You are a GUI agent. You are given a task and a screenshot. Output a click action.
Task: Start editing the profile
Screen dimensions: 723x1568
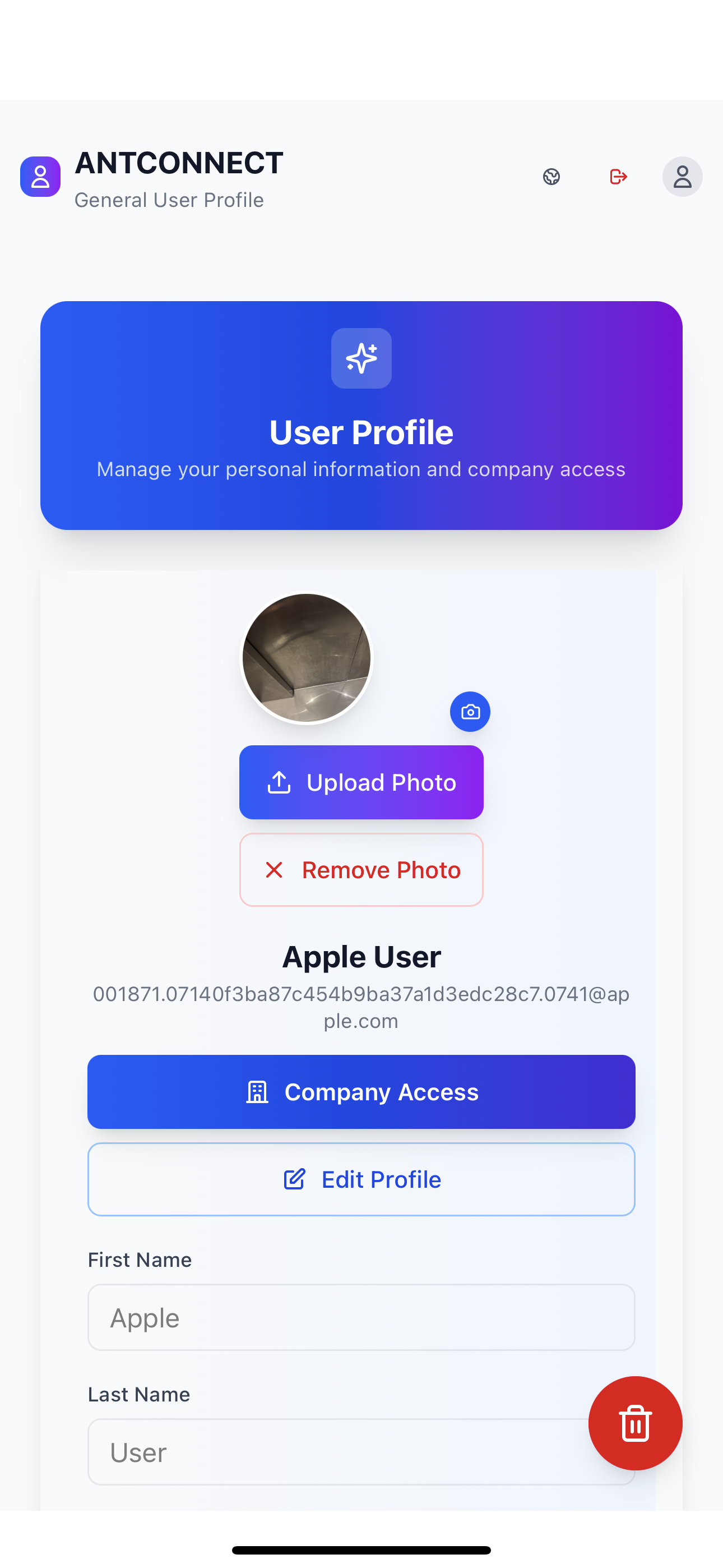coord(361,1180)
